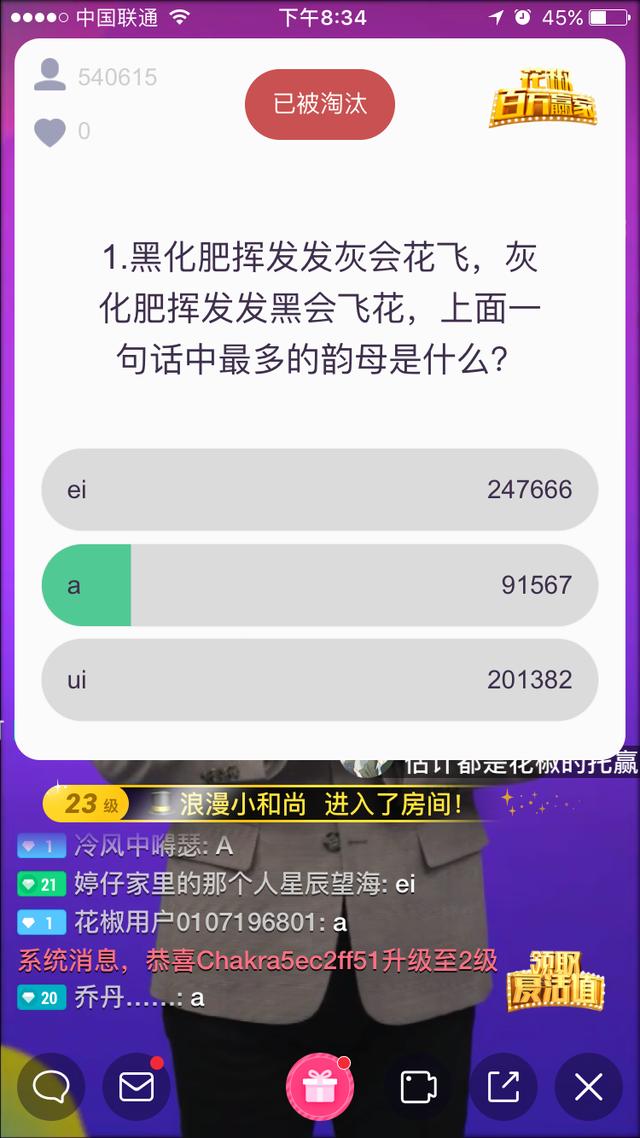Tap the screen recording icon
This screenshot has height=1138, width=640.
coord(418,1087)
